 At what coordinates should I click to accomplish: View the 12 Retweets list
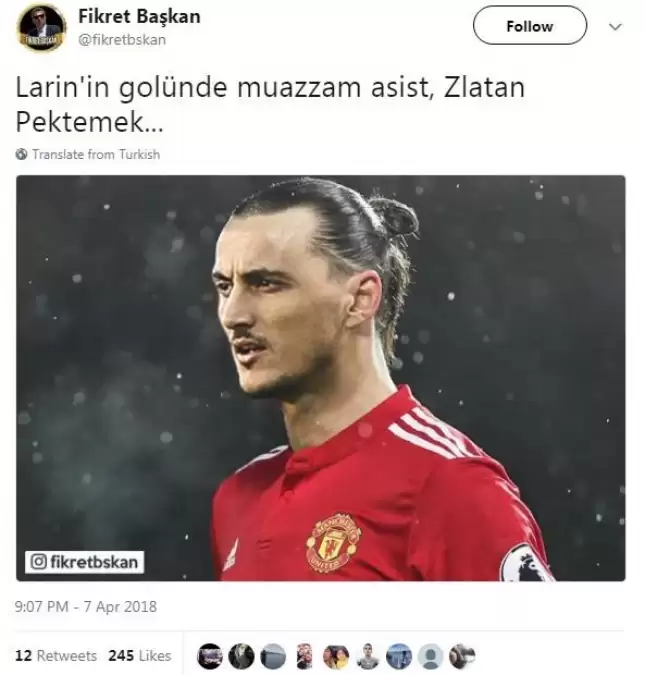click(56, 656)
